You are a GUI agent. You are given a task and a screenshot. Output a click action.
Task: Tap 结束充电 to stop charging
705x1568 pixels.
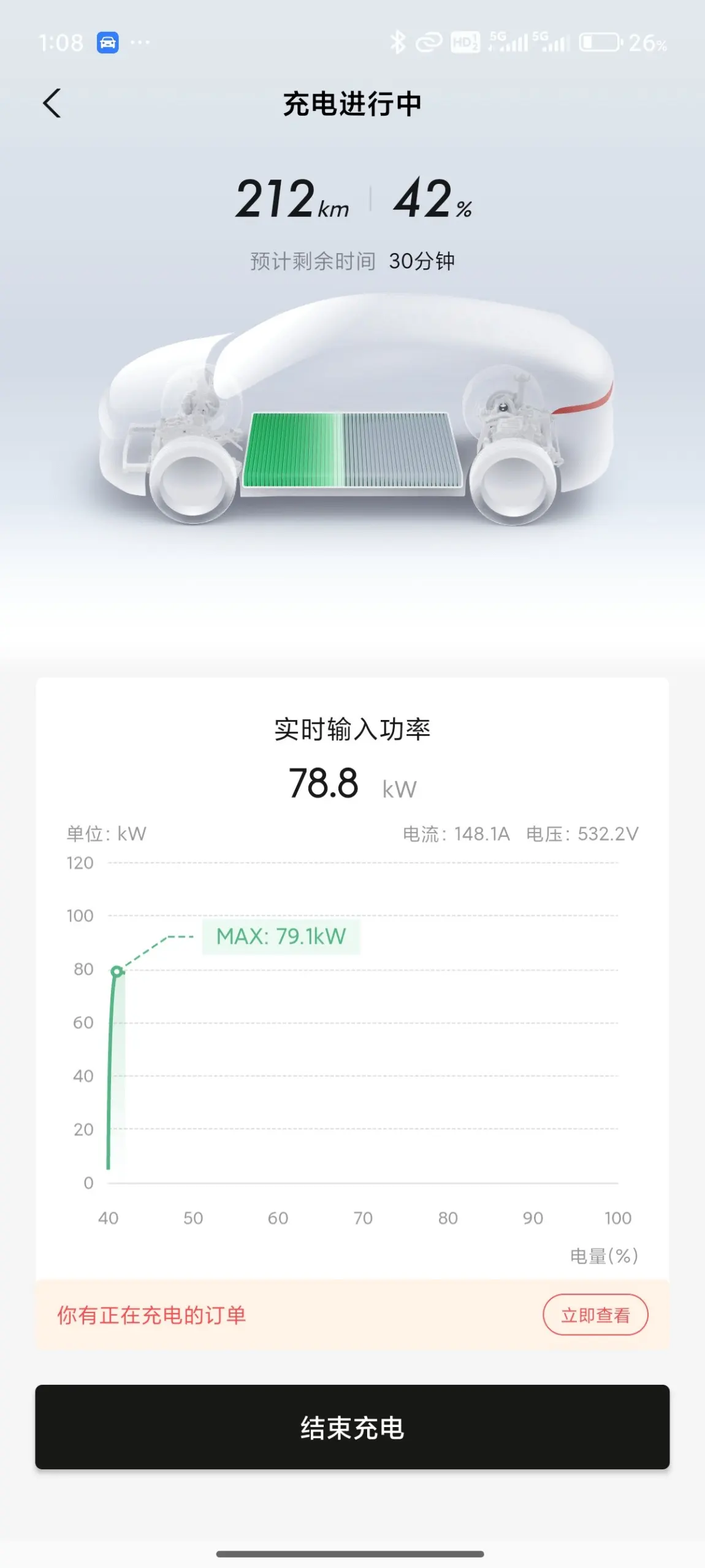pyautogui.click(x=352, y=1427)
